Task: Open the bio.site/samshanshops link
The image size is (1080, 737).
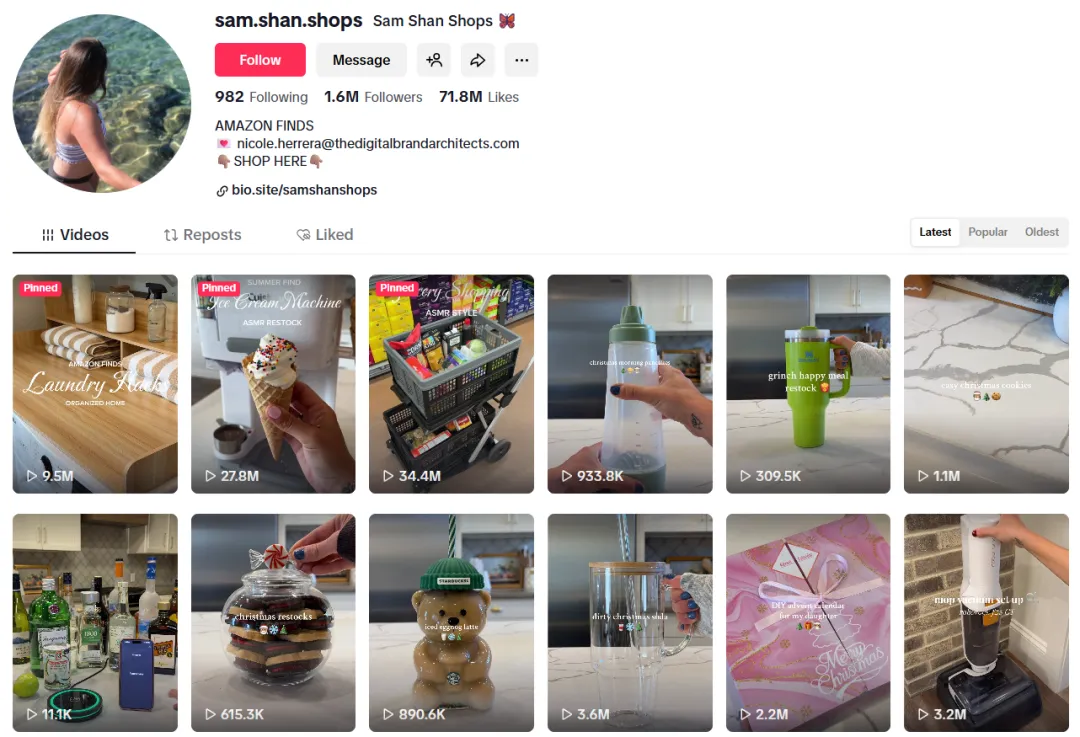Action: 304,190
